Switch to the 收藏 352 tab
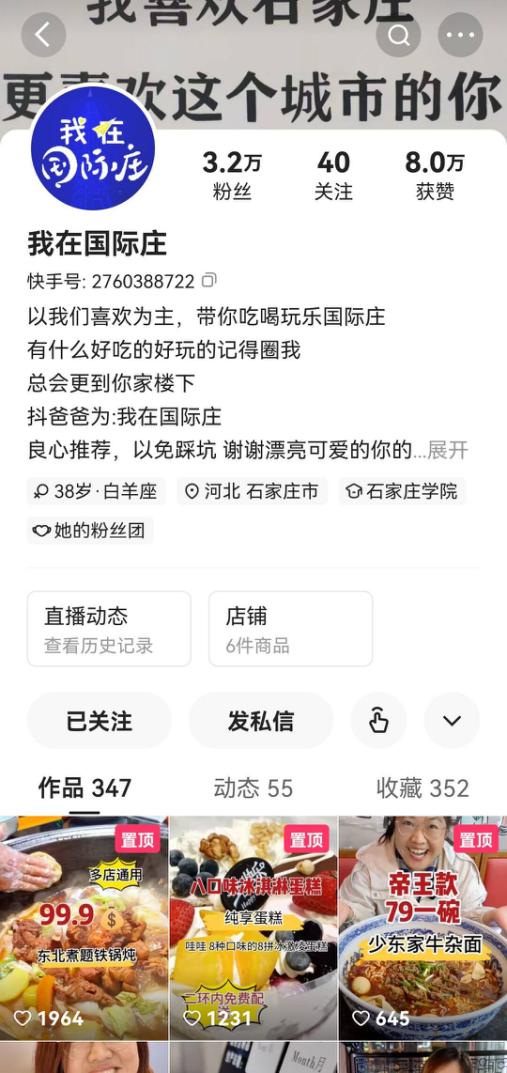 [423, 788]
